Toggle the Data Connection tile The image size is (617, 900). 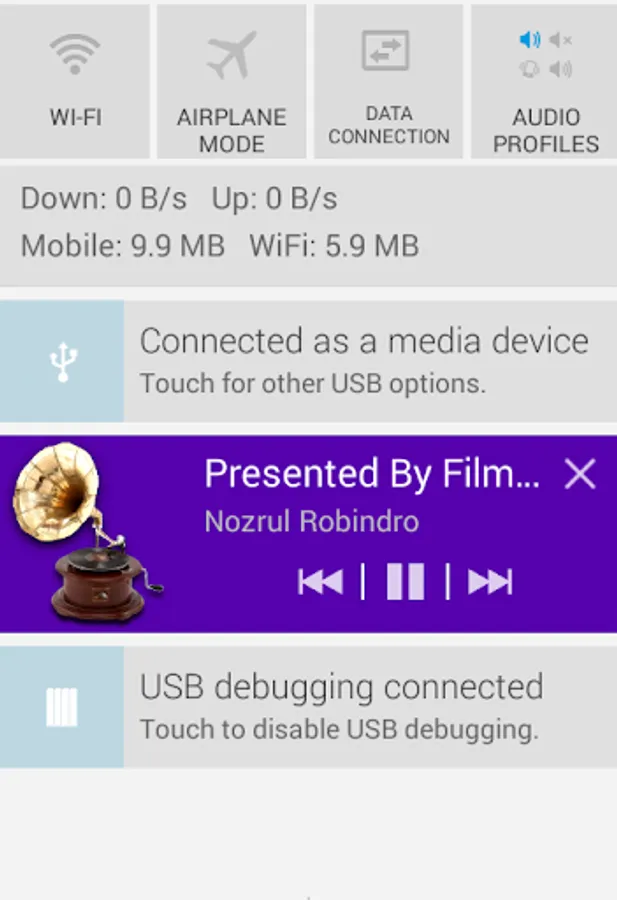(389, 81)
